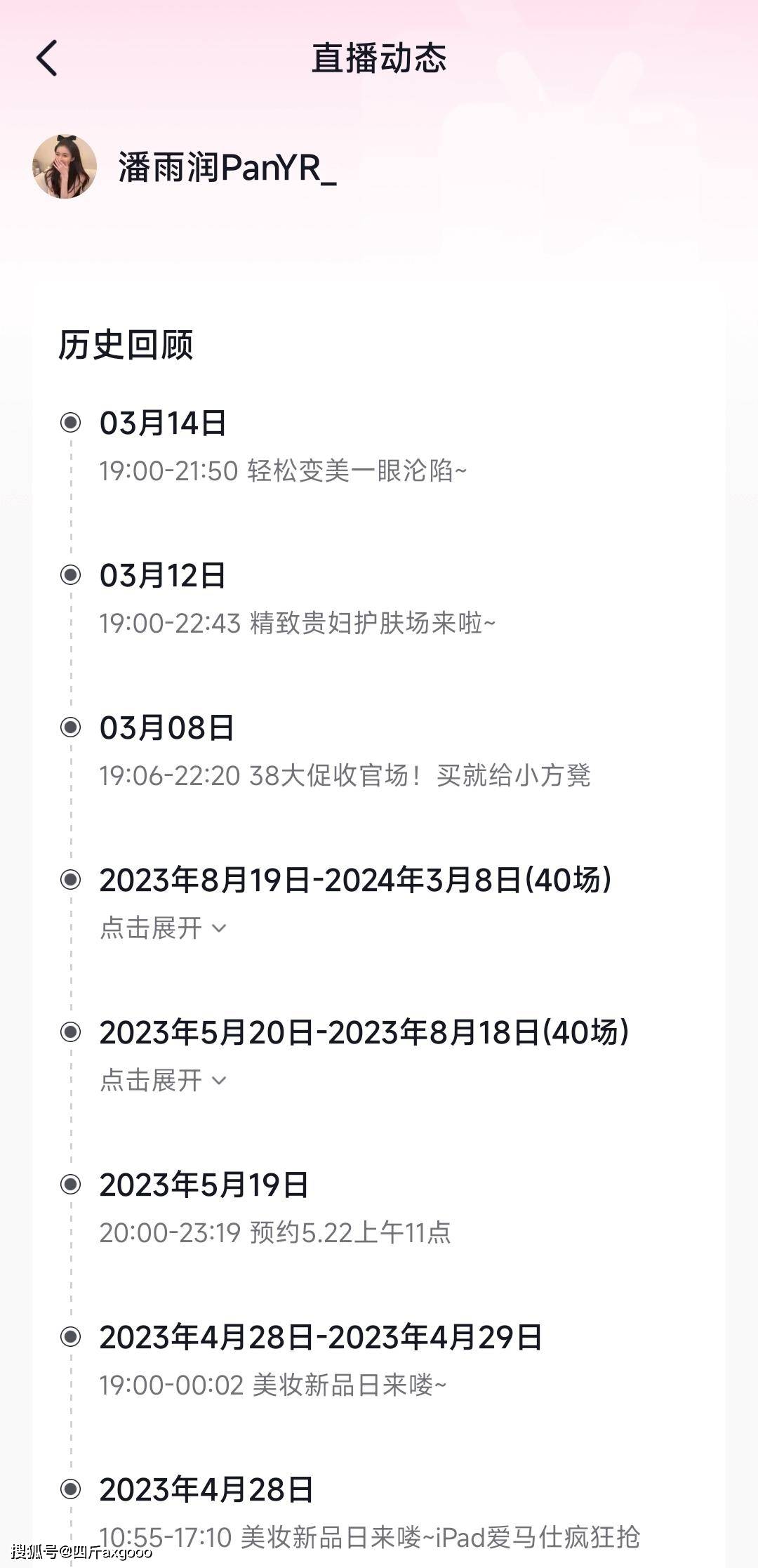Expand the 2023年5月20日-2023年8月18日 live sessions
Screen dimensions: 758x1568
point(163,1080)
